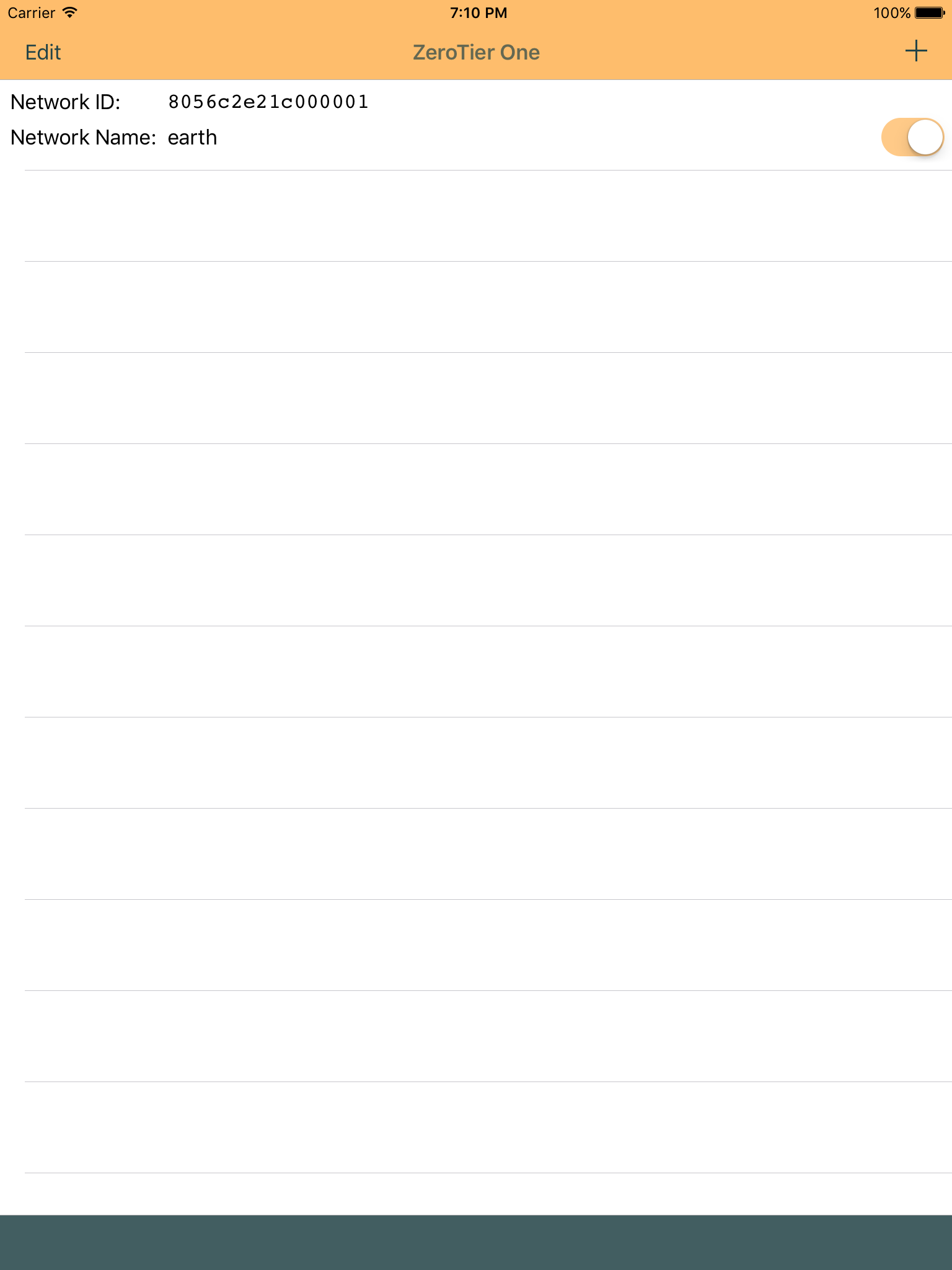Select the earth network row
Image resolution: width=952 pixels, height=1270 pixels.
coord(434,121)
